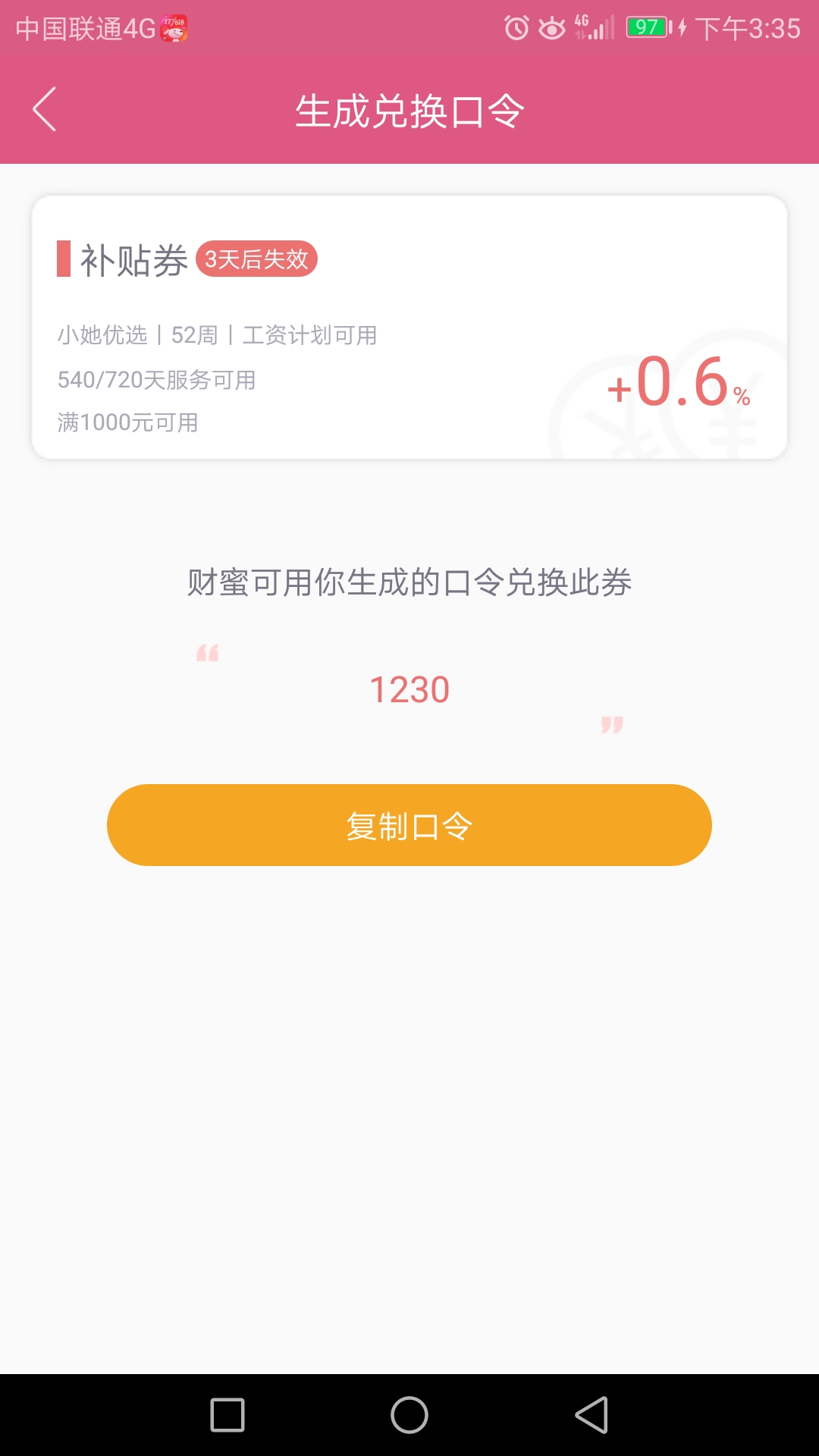Tap the 复制口令 button
Viewport: 819px width, 1456px height.
coord(409,825)
